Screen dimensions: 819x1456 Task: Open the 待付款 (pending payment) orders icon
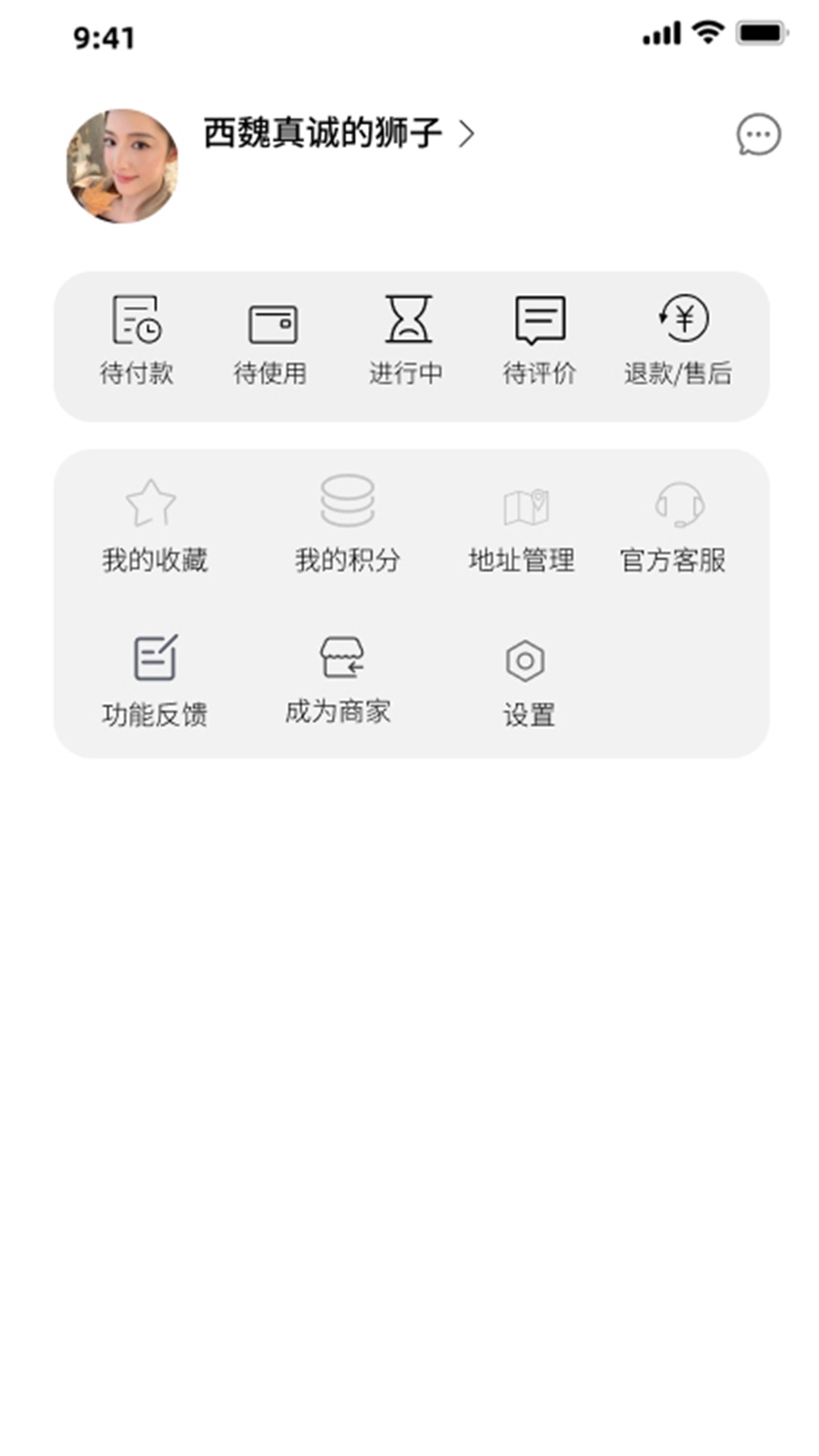136,322
